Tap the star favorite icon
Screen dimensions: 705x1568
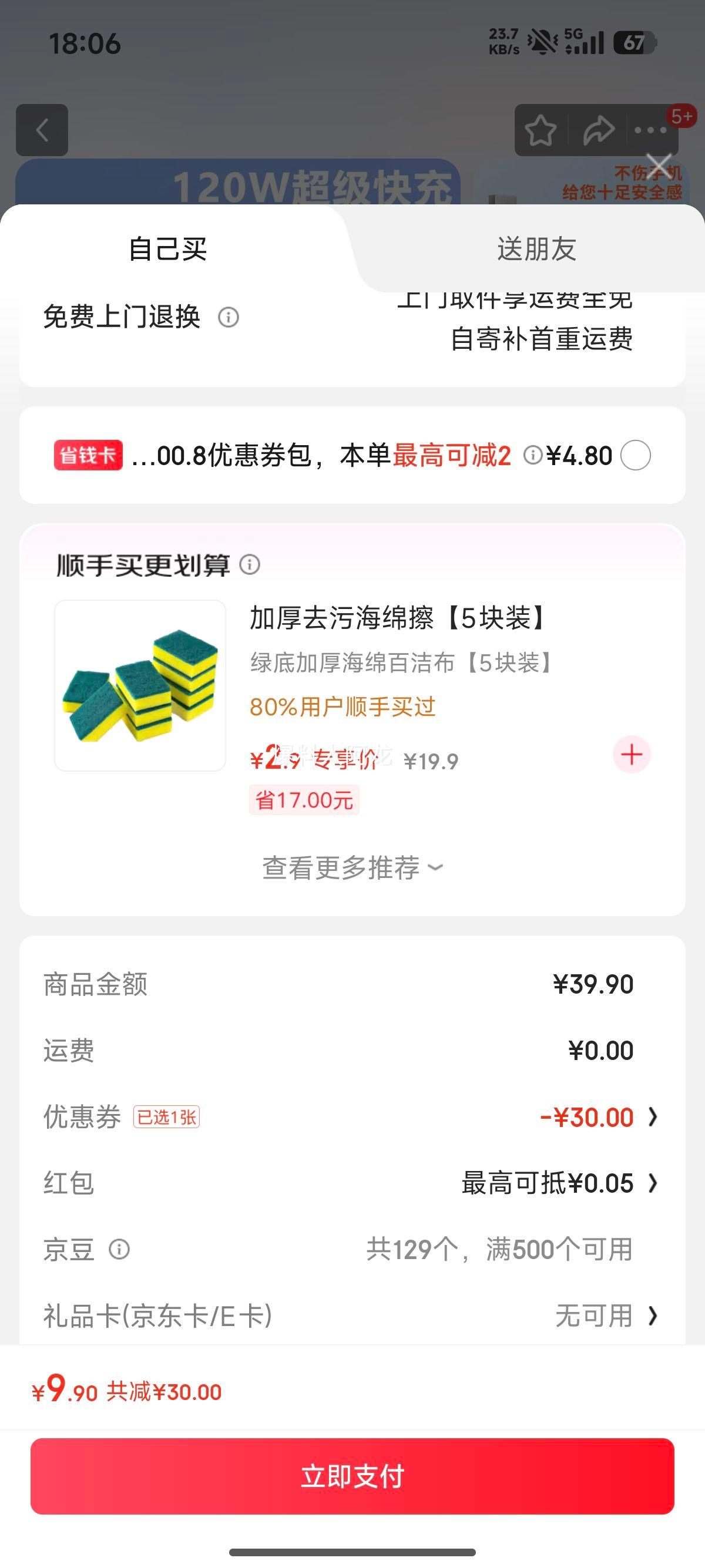tap(540, 130)
